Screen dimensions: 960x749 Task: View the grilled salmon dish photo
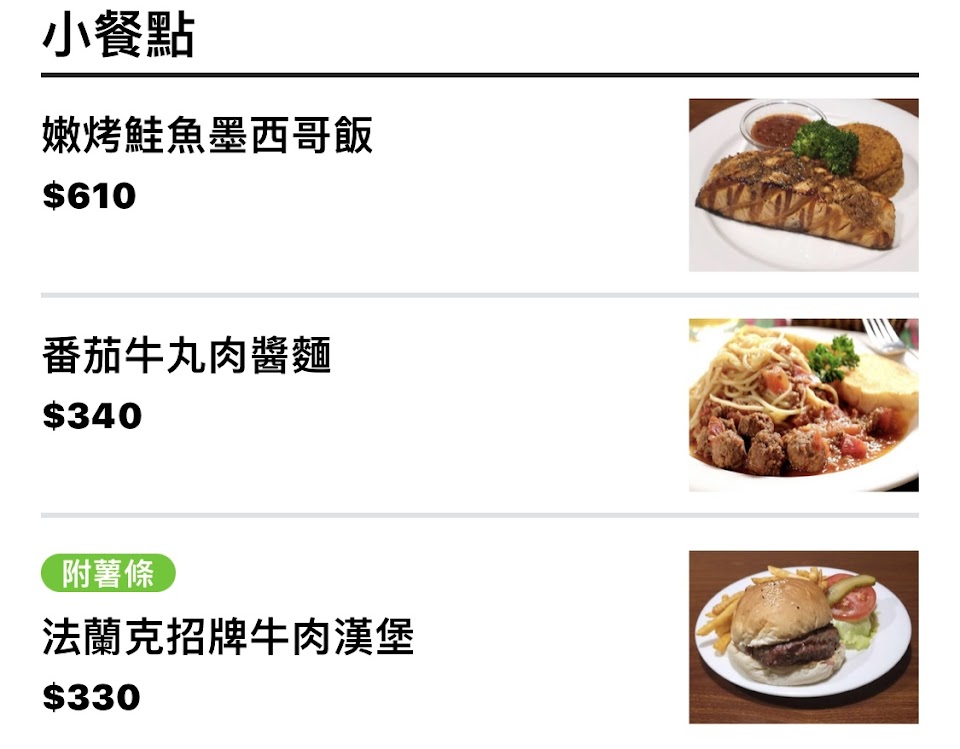click(x=803, y=185)
